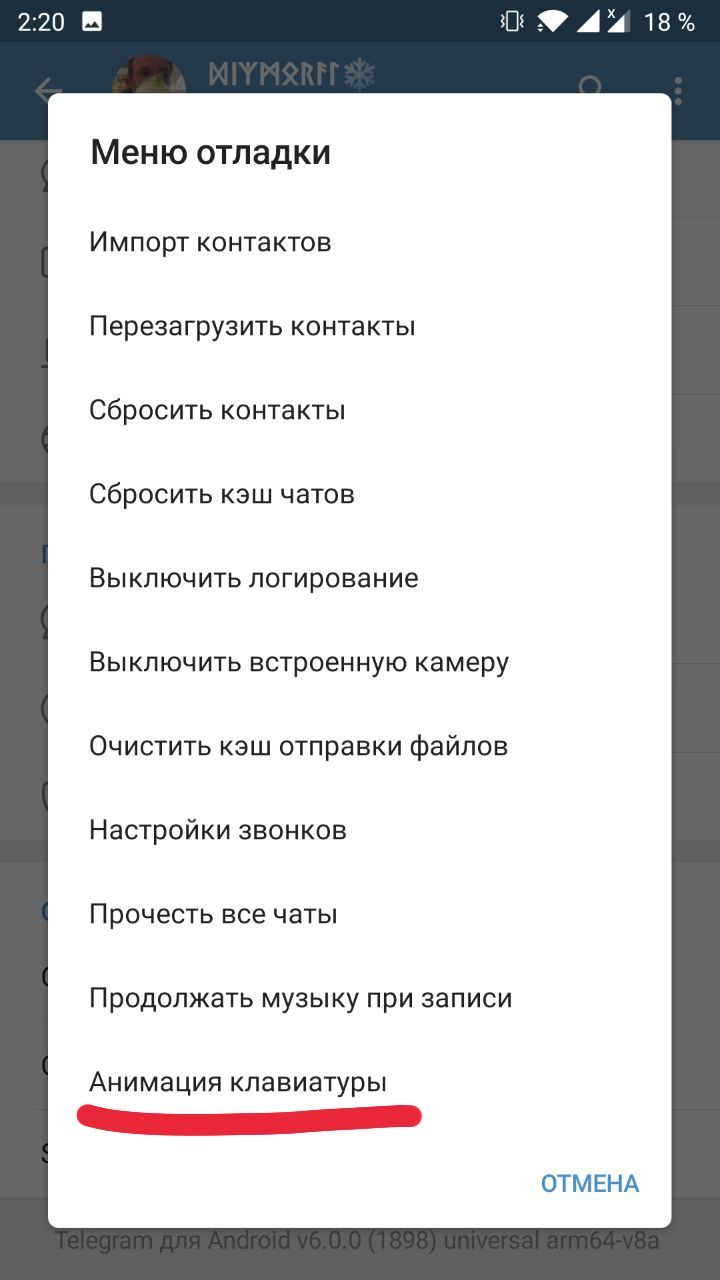Choose Выключить встроенную камеру
The width and height of the screenshot is (720, 1280).
(x=299, y=662)
